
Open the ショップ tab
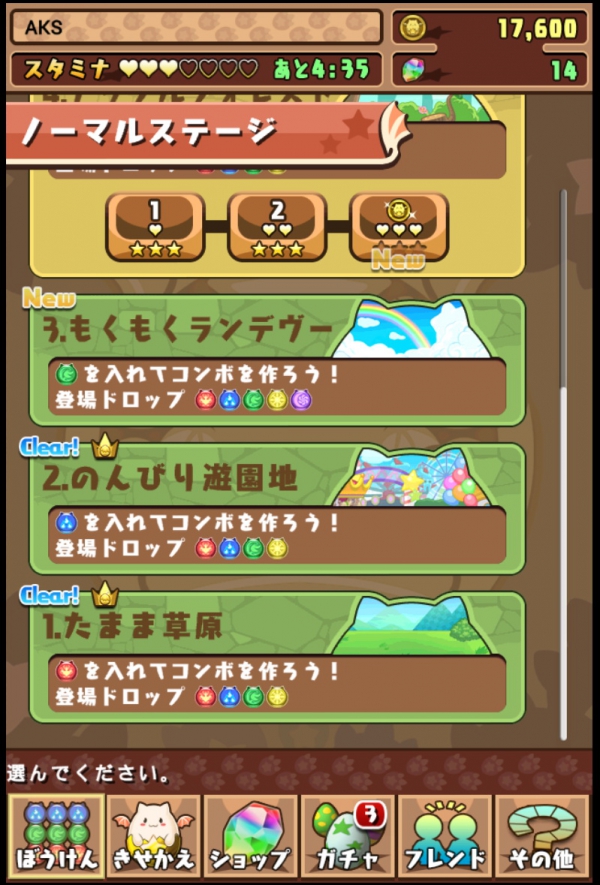(x=250, y=836)
